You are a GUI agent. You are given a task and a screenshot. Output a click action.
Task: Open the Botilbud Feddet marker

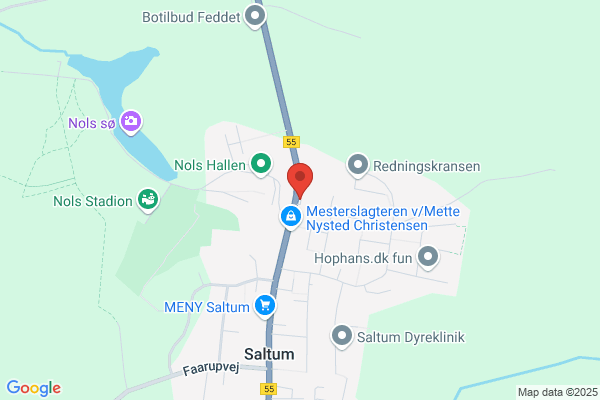pos(255,17)
